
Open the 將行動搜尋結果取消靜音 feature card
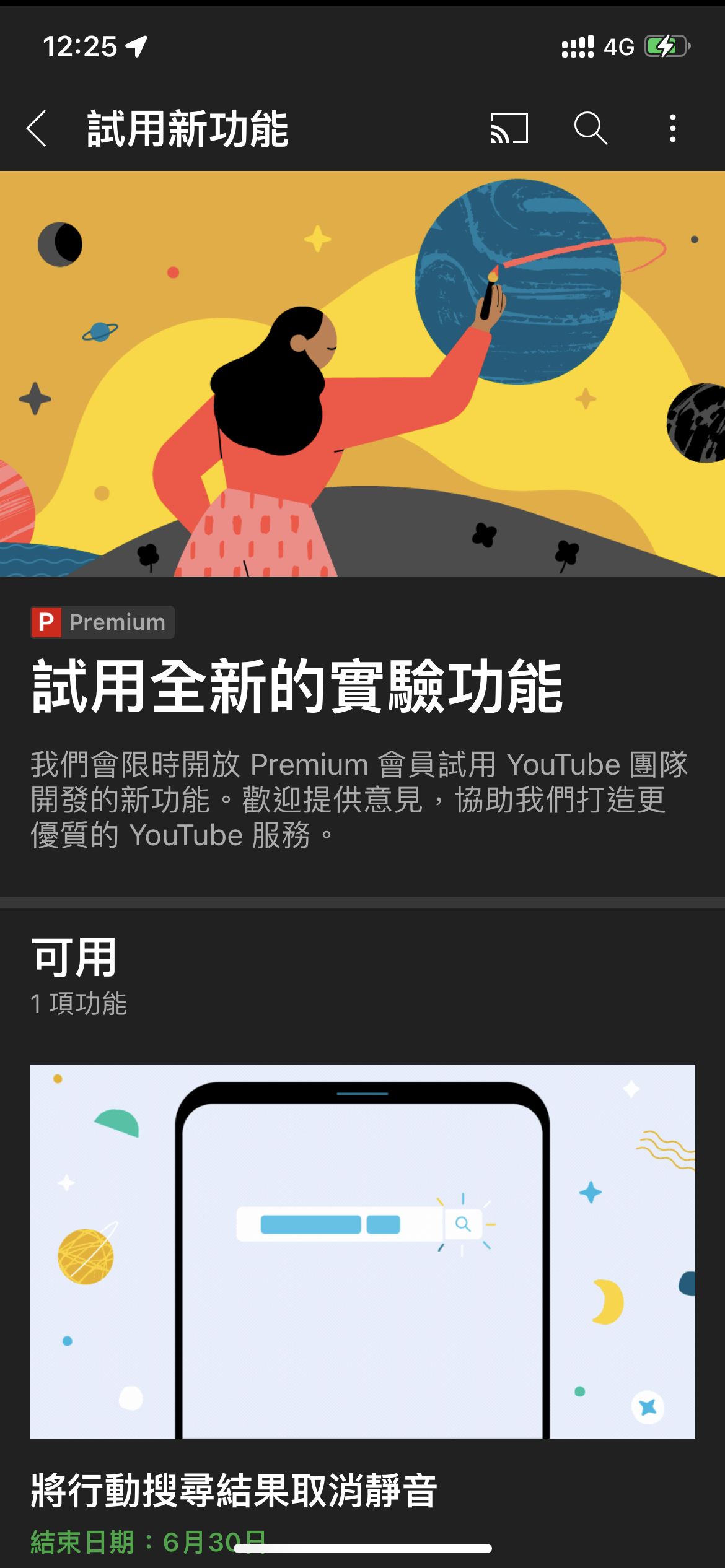pos(362,1251)
